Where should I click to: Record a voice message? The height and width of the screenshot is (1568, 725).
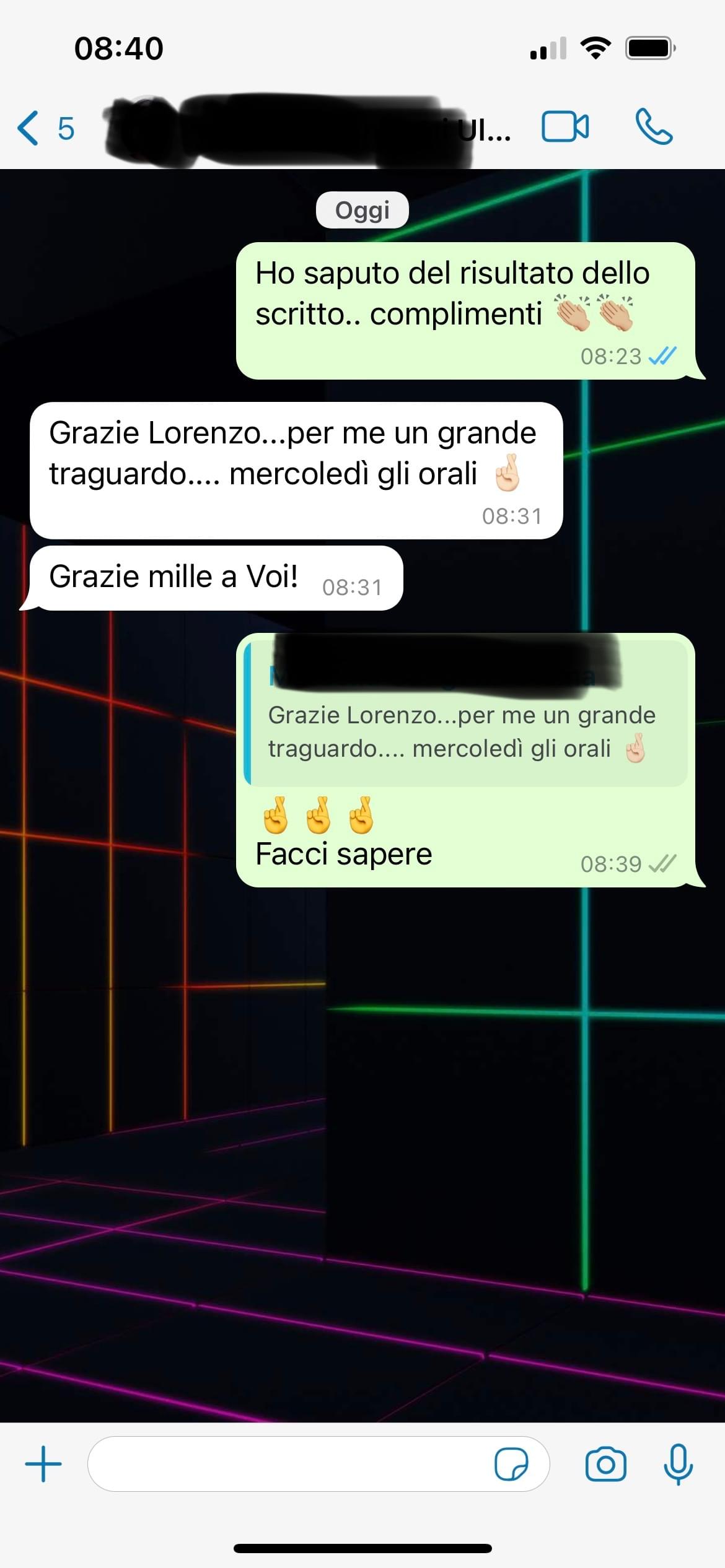coord(678,1464)
